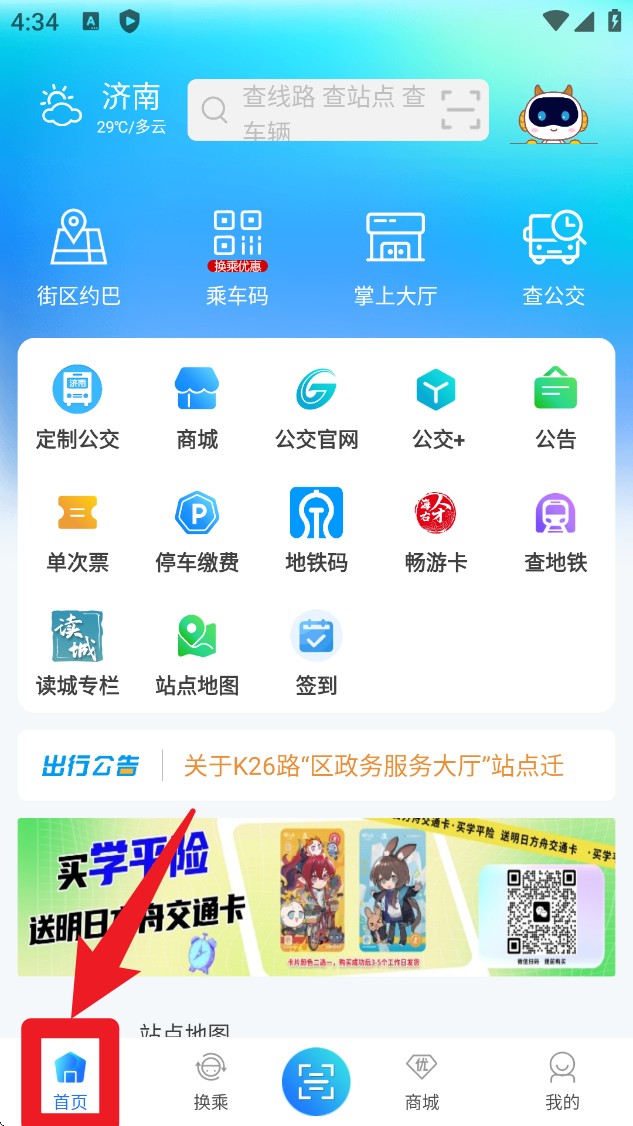The width and height of the screenshot is (633, 1126).
Task: Open 公交官网
Action: pyautogui.click(x=316, y=407)
